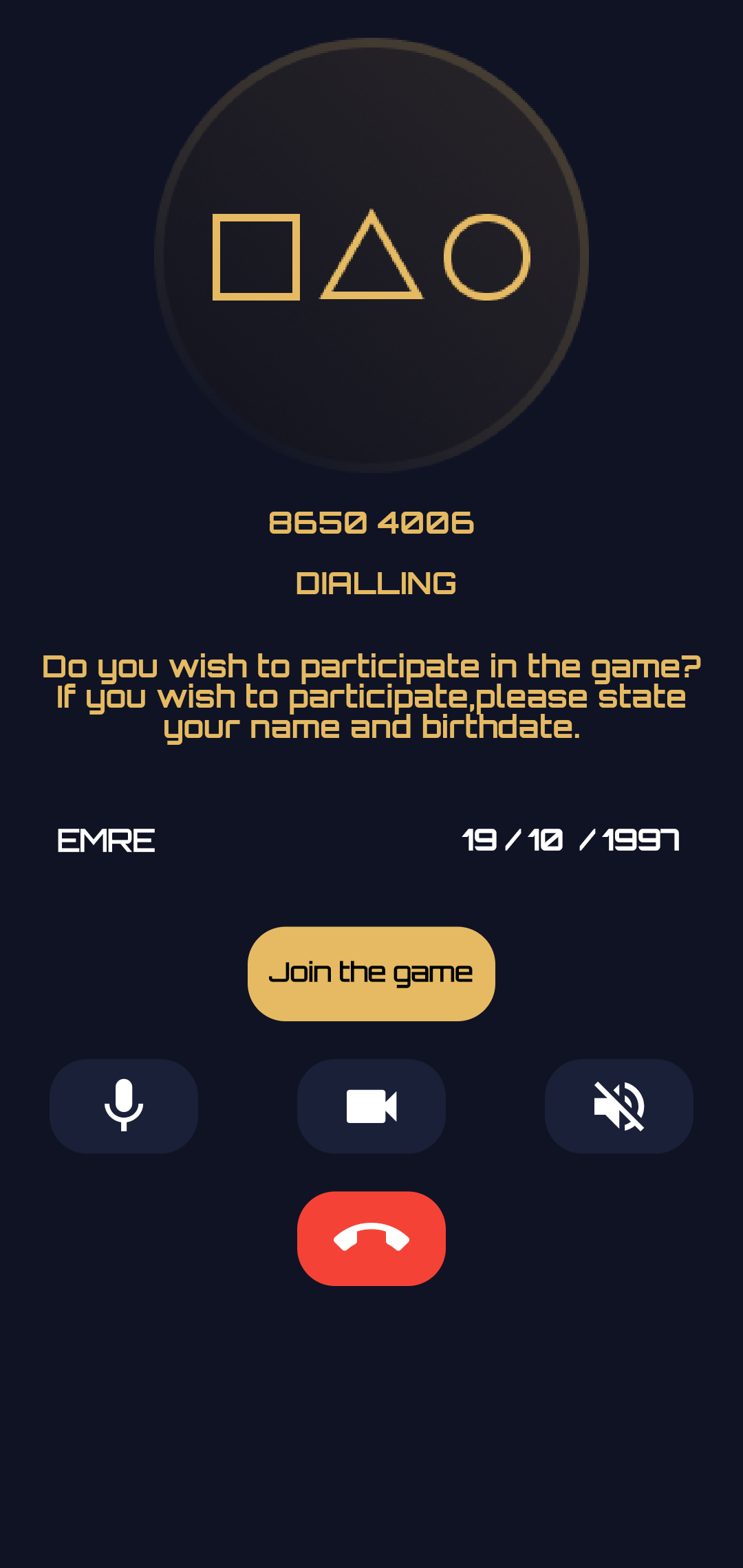This screenshot has width=743, height=1568.
Task: Tap the Join the game button
Action: [x=371, y=973]
